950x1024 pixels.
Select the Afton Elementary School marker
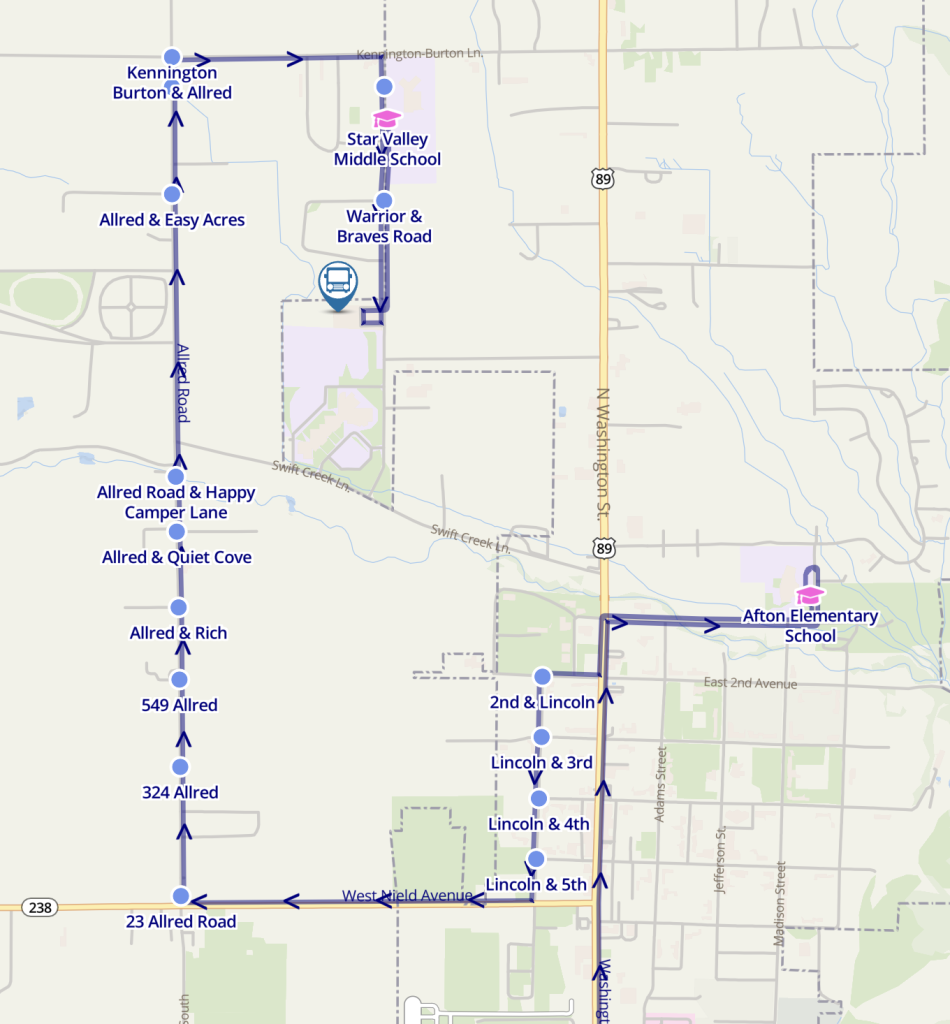pos(809,596)
